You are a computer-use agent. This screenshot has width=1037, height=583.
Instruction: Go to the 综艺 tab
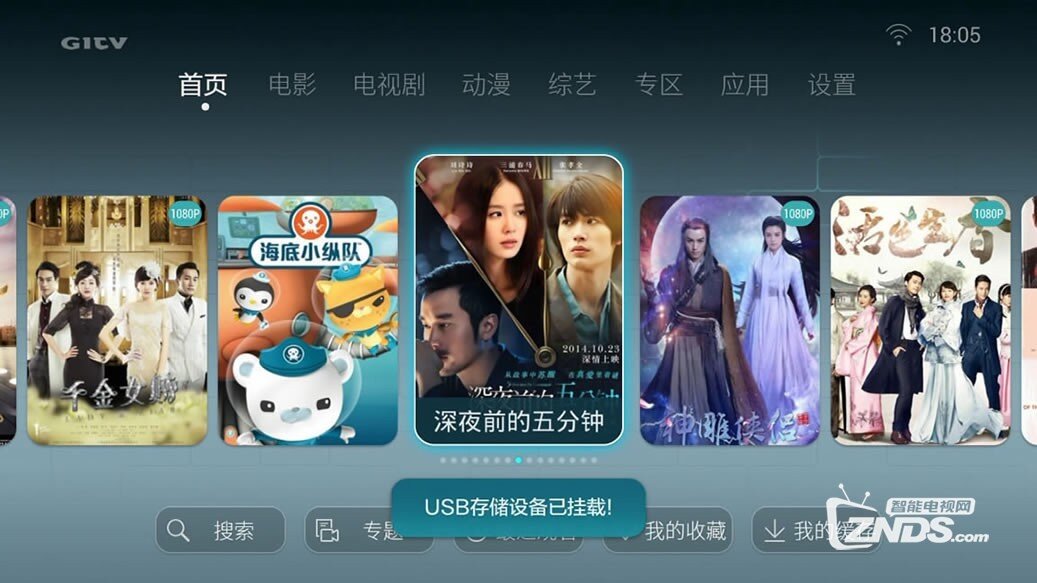pyautogui.click(x=572, y=85)
